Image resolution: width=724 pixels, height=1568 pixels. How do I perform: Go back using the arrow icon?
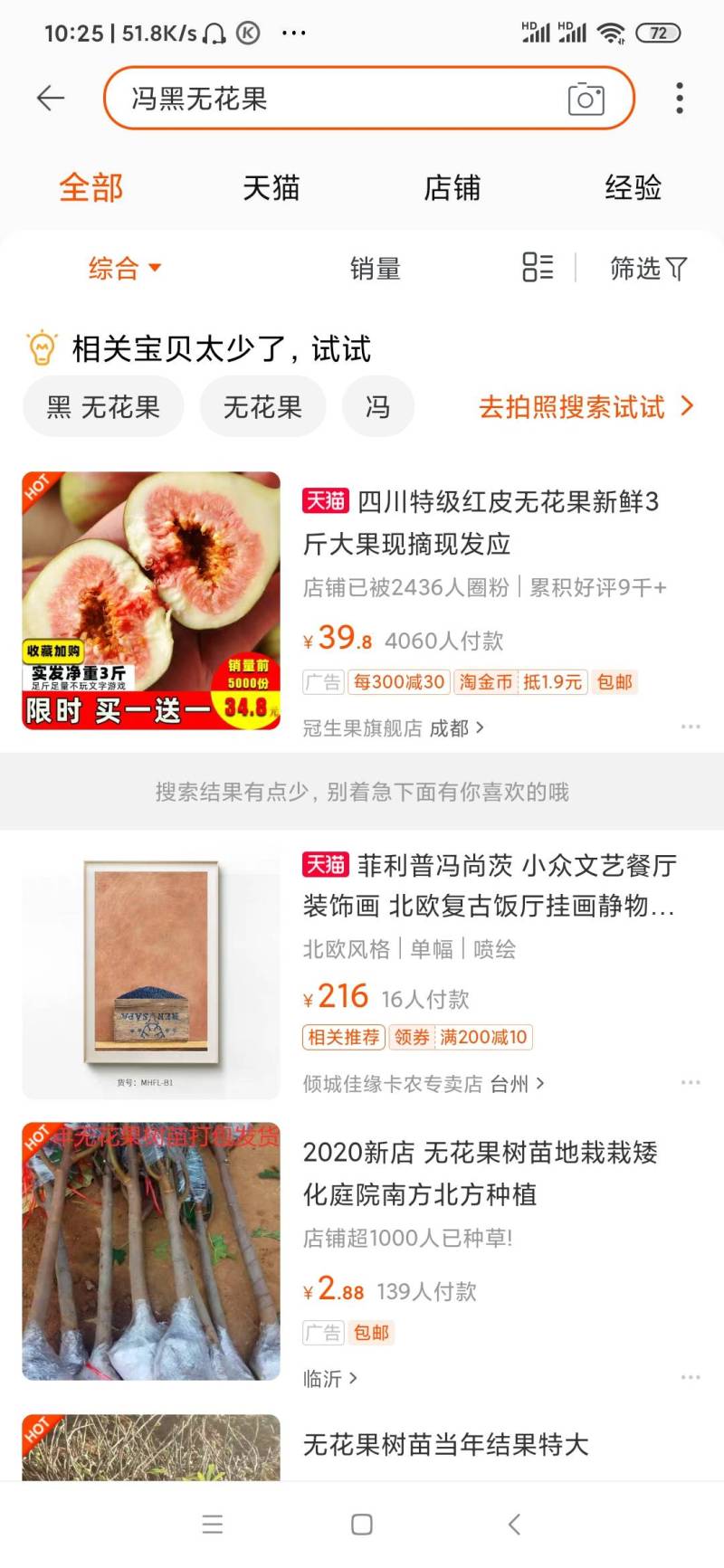tap(51, 98)
